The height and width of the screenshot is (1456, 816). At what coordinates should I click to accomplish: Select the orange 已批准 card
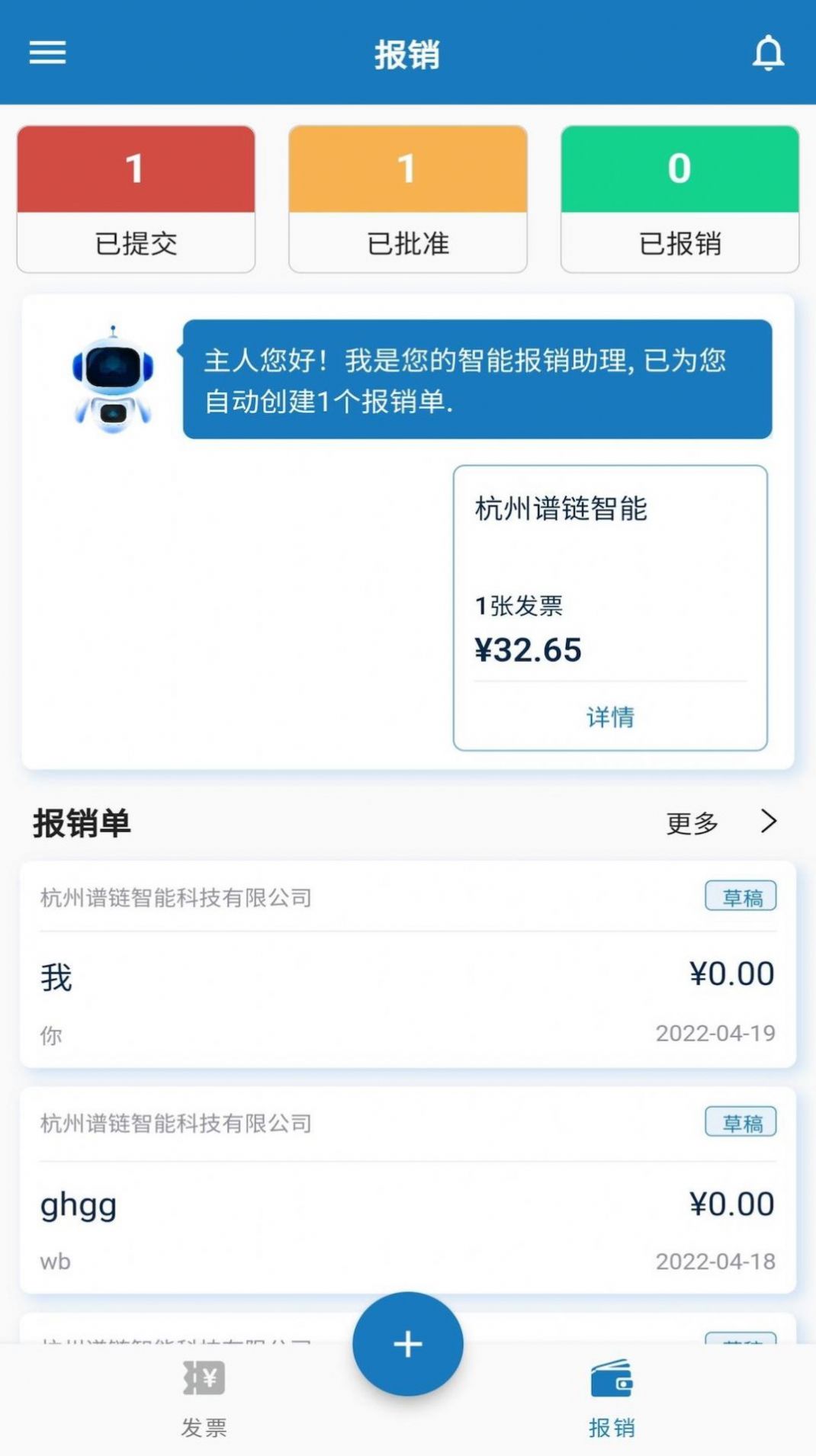(x=407, y=197)
